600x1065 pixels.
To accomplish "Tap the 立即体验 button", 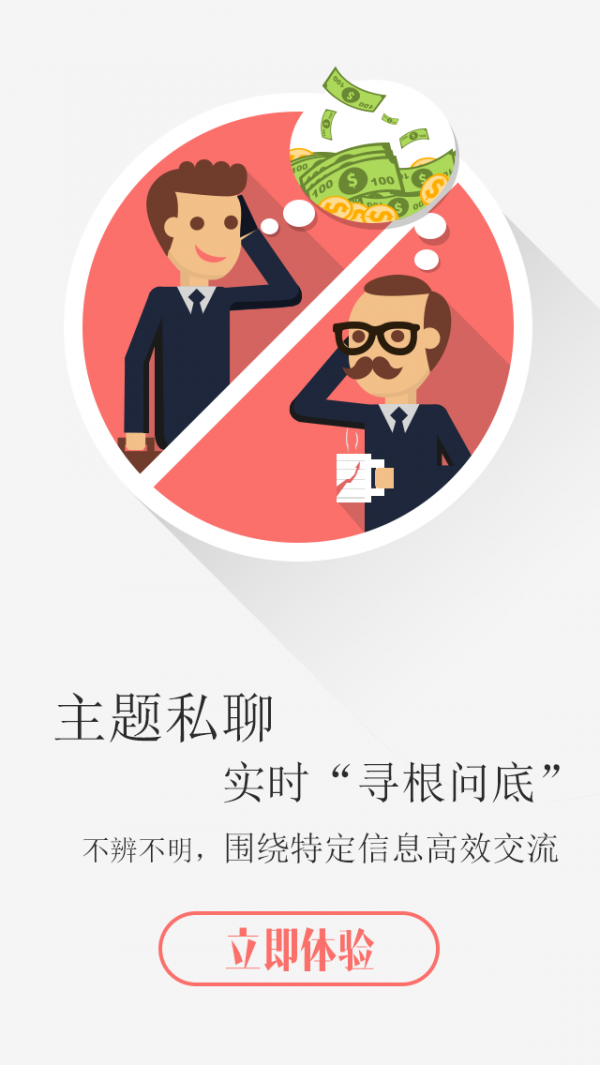I will click(299, 948).
